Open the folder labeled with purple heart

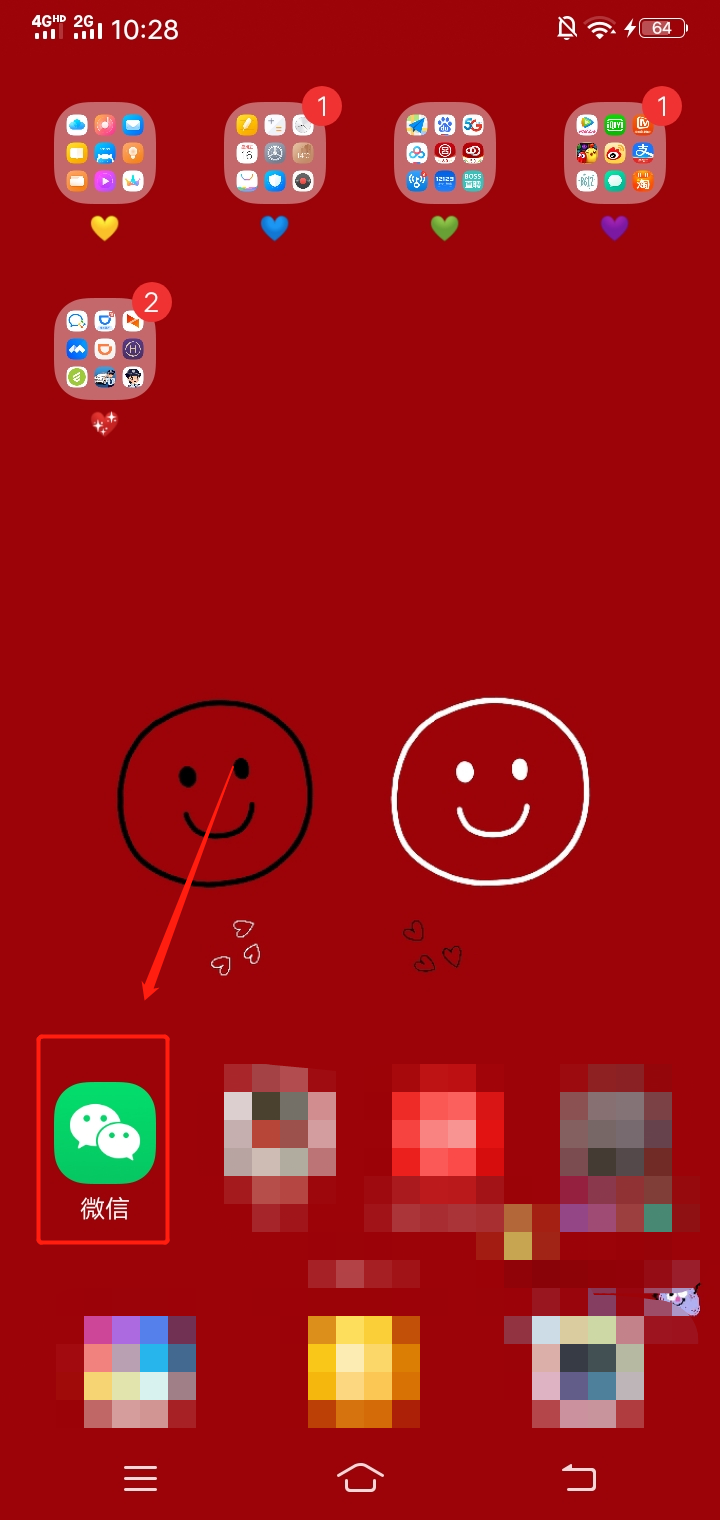click(x=615, y=153)
